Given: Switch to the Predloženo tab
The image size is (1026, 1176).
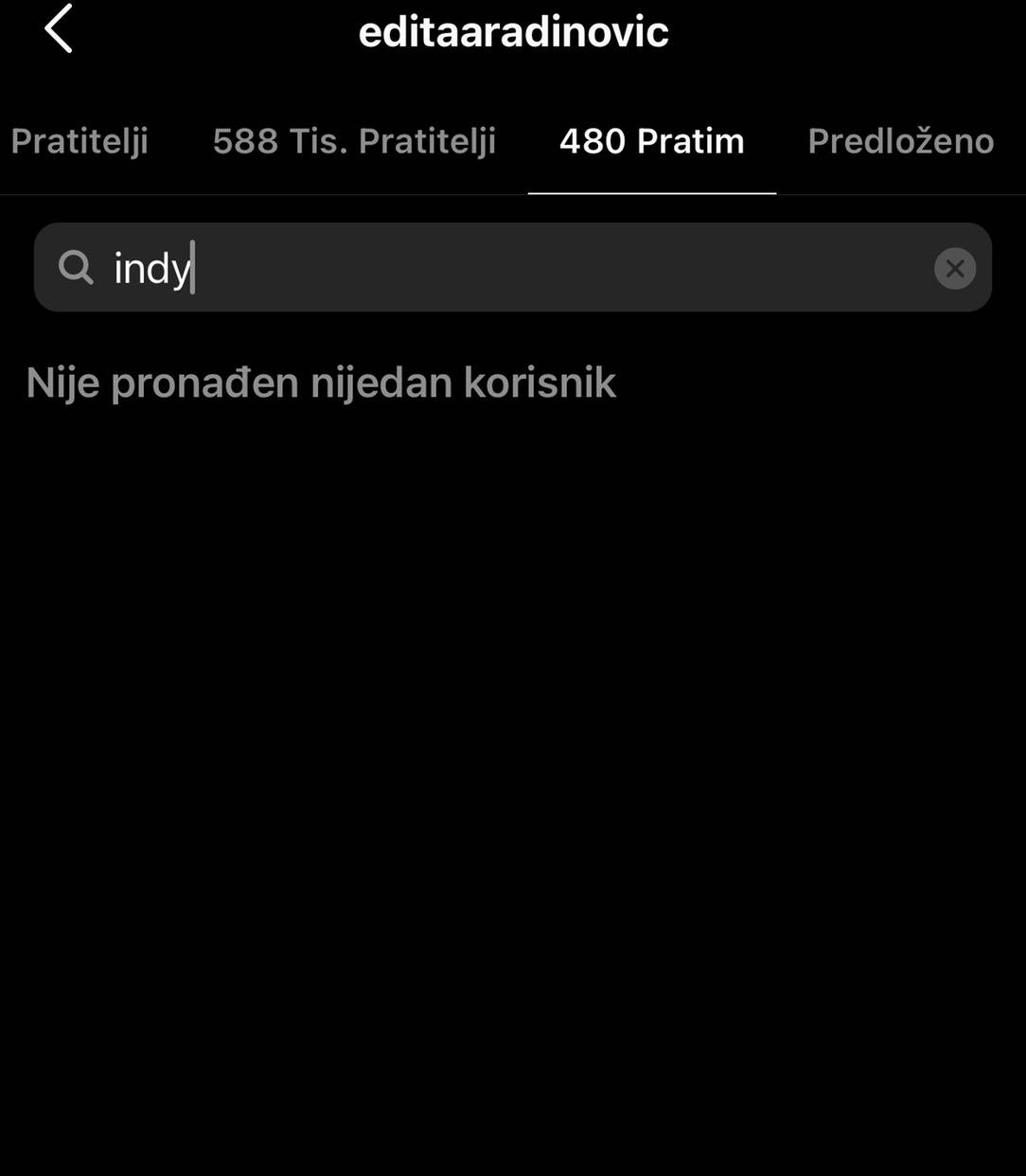Looking at the screenshot, I should [x=899, y=140].
